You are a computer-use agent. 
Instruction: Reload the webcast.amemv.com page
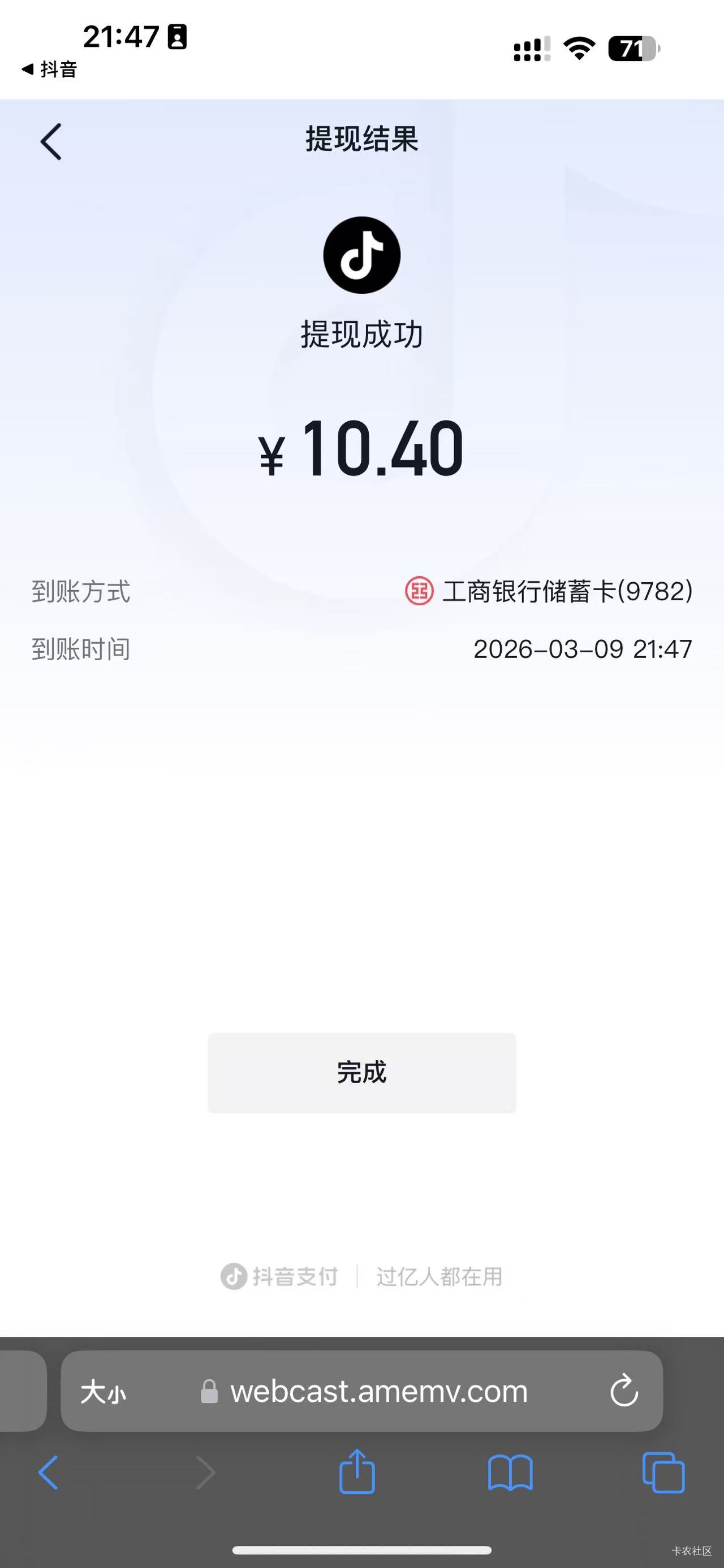623,1391
